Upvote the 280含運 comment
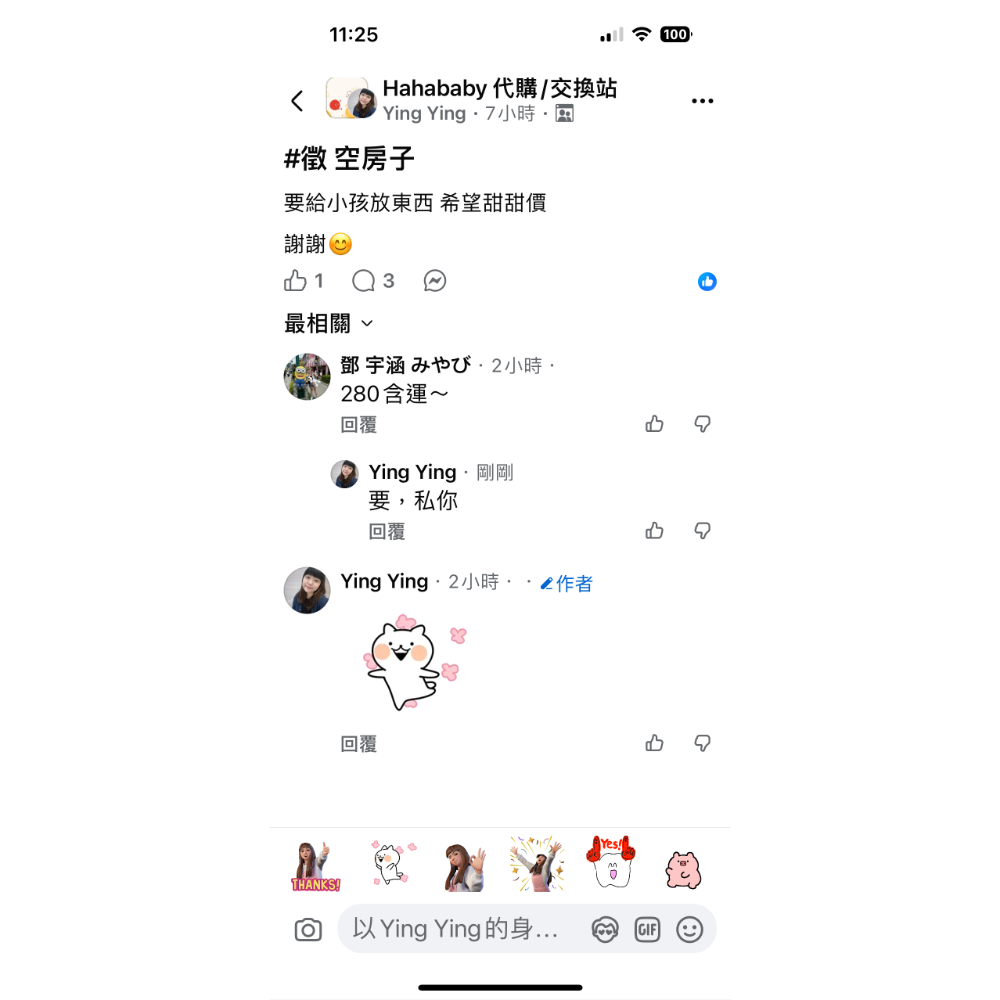 point(655,424)
